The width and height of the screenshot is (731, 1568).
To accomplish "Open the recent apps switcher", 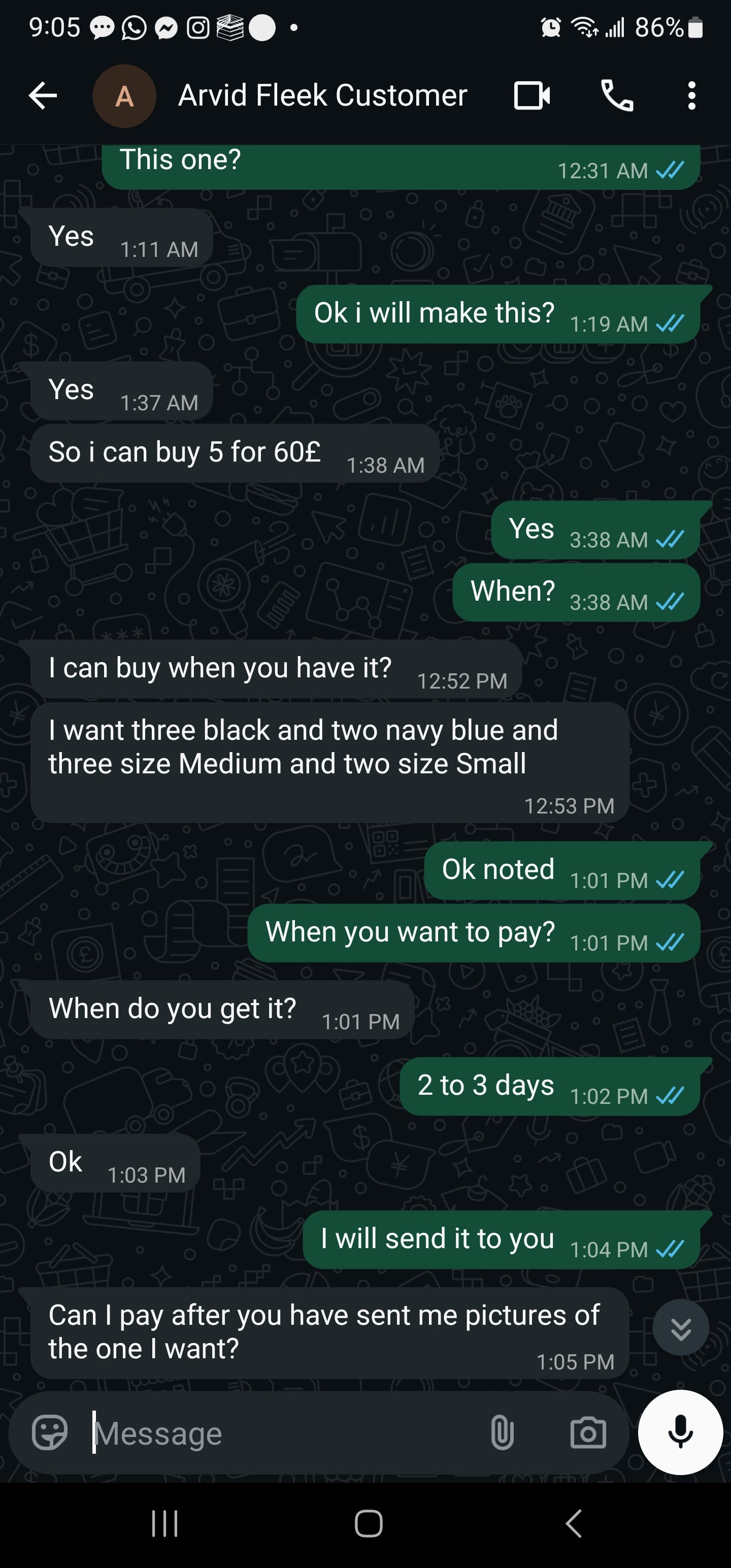I will pos(164,1523).
